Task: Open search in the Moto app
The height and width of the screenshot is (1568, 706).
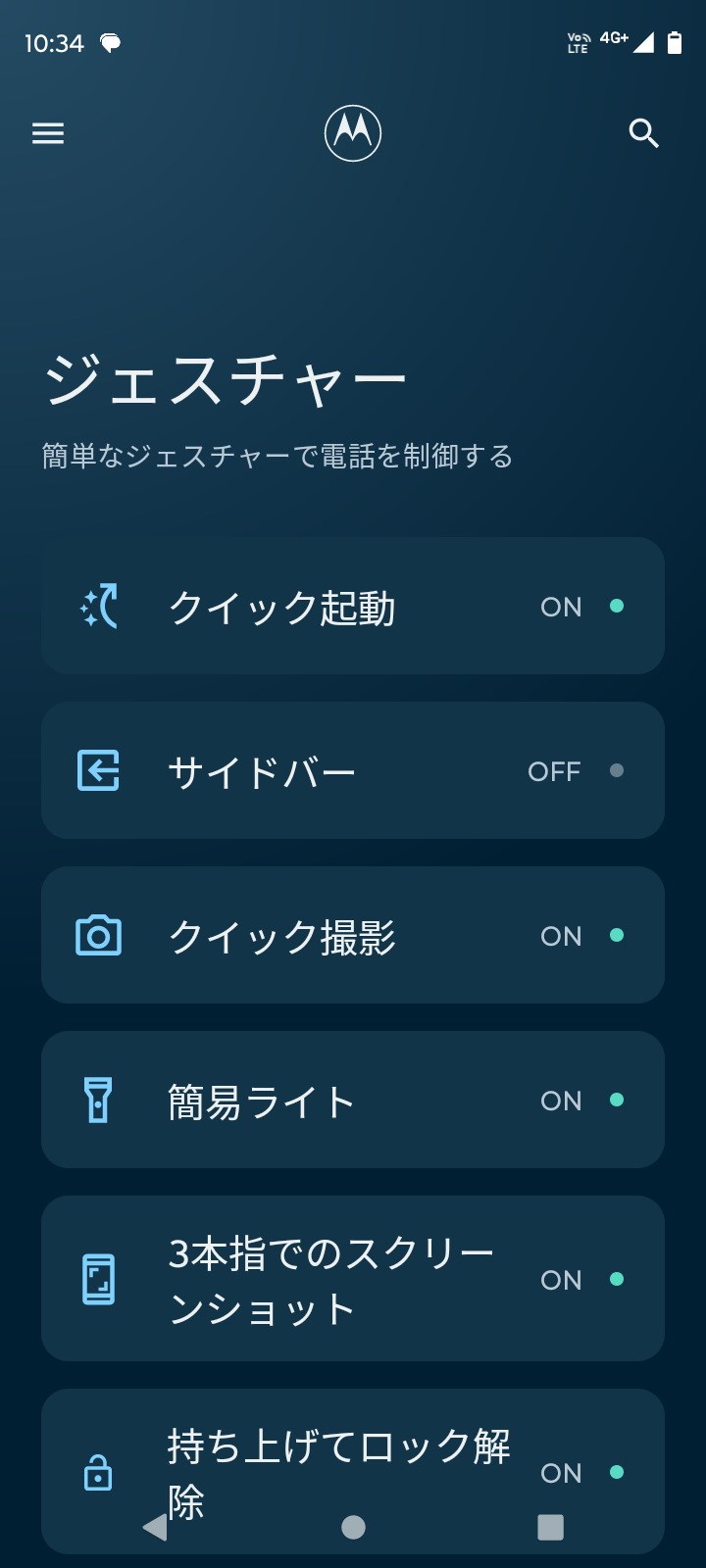Action: pyautogui.click(x=644, y=133)
